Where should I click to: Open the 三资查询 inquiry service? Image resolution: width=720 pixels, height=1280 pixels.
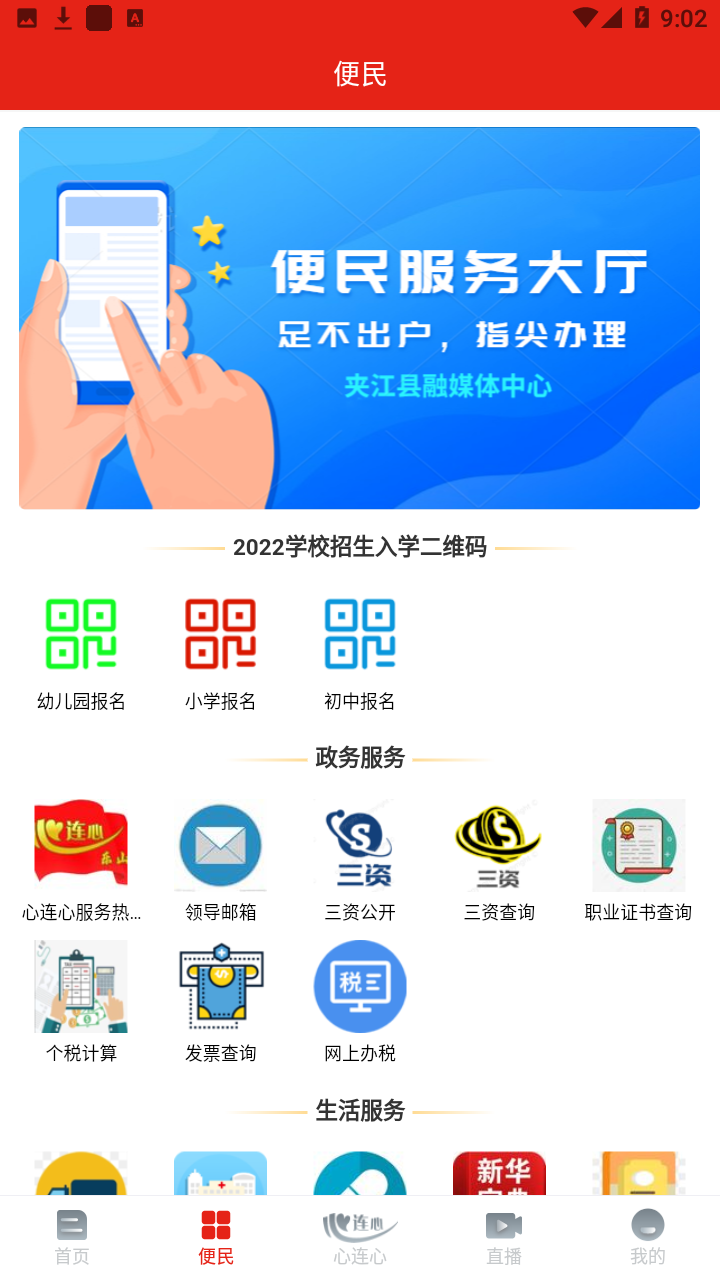498,845
